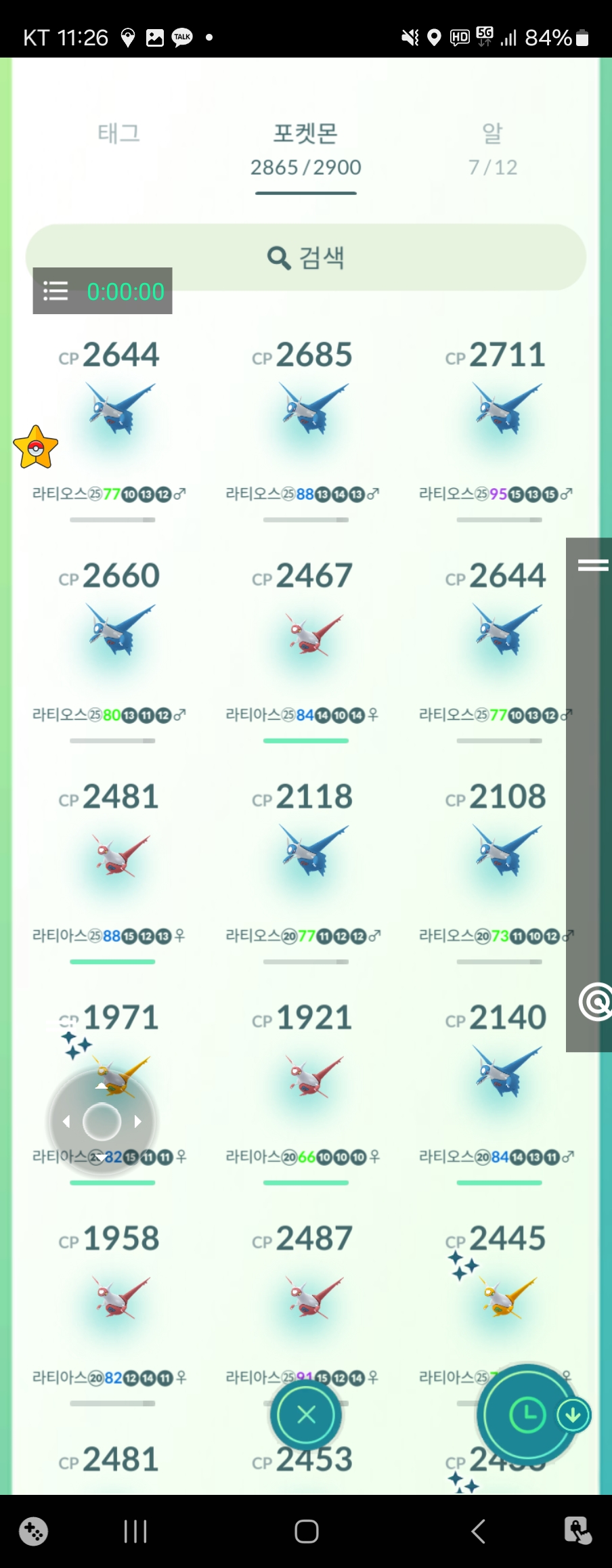The height and width of the screenshot is (1568, 612).
Task: Switch to the 알 eggs tab
Action: click(x=492, y=147)
